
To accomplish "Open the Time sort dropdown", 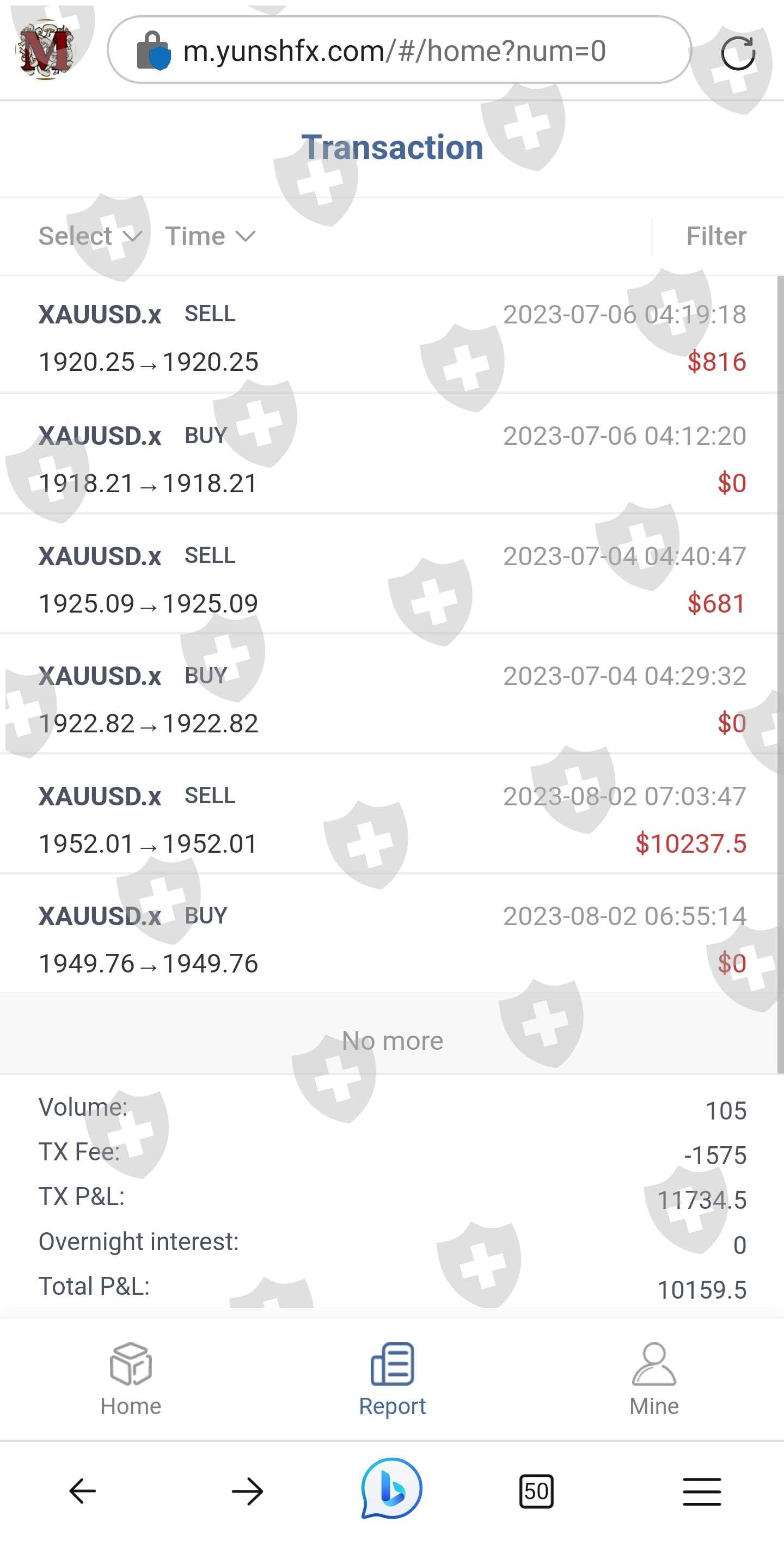I will click(210, 236).
